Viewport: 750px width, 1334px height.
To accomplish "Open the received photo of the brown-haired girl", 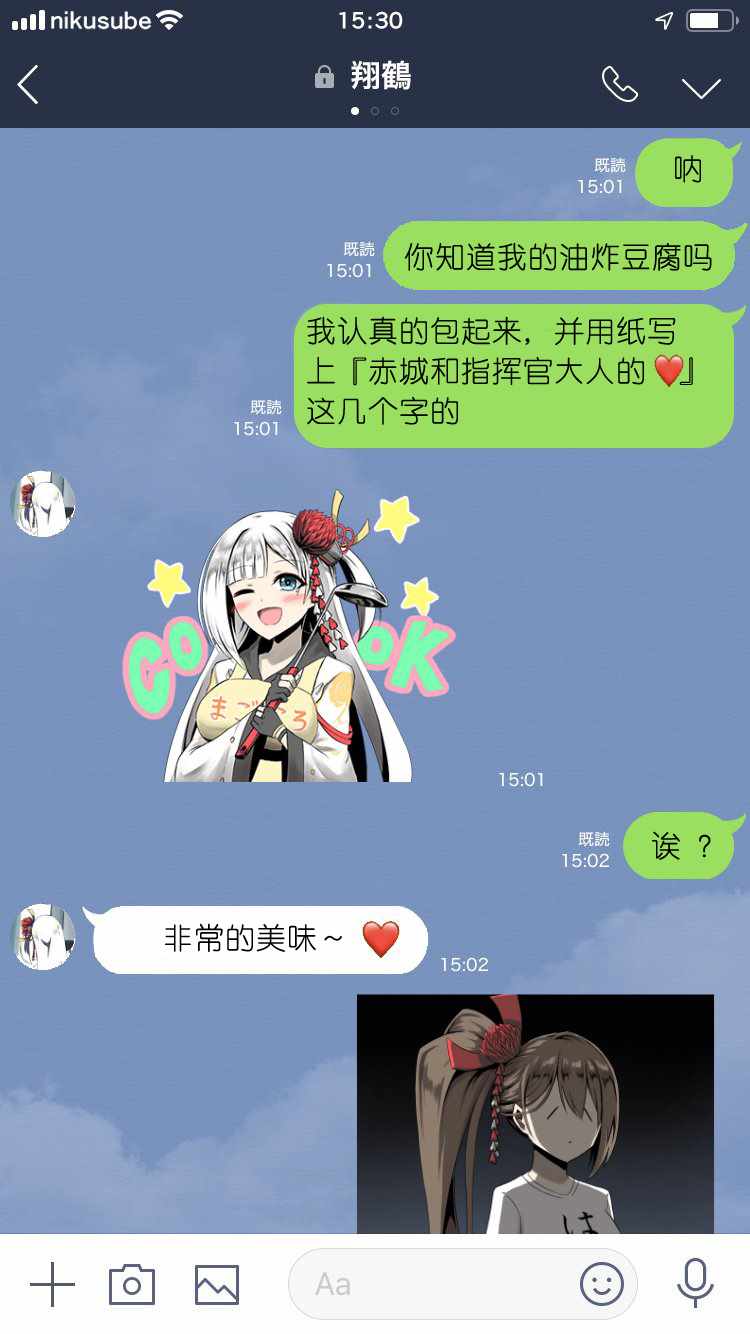I will click(535, 1114).
